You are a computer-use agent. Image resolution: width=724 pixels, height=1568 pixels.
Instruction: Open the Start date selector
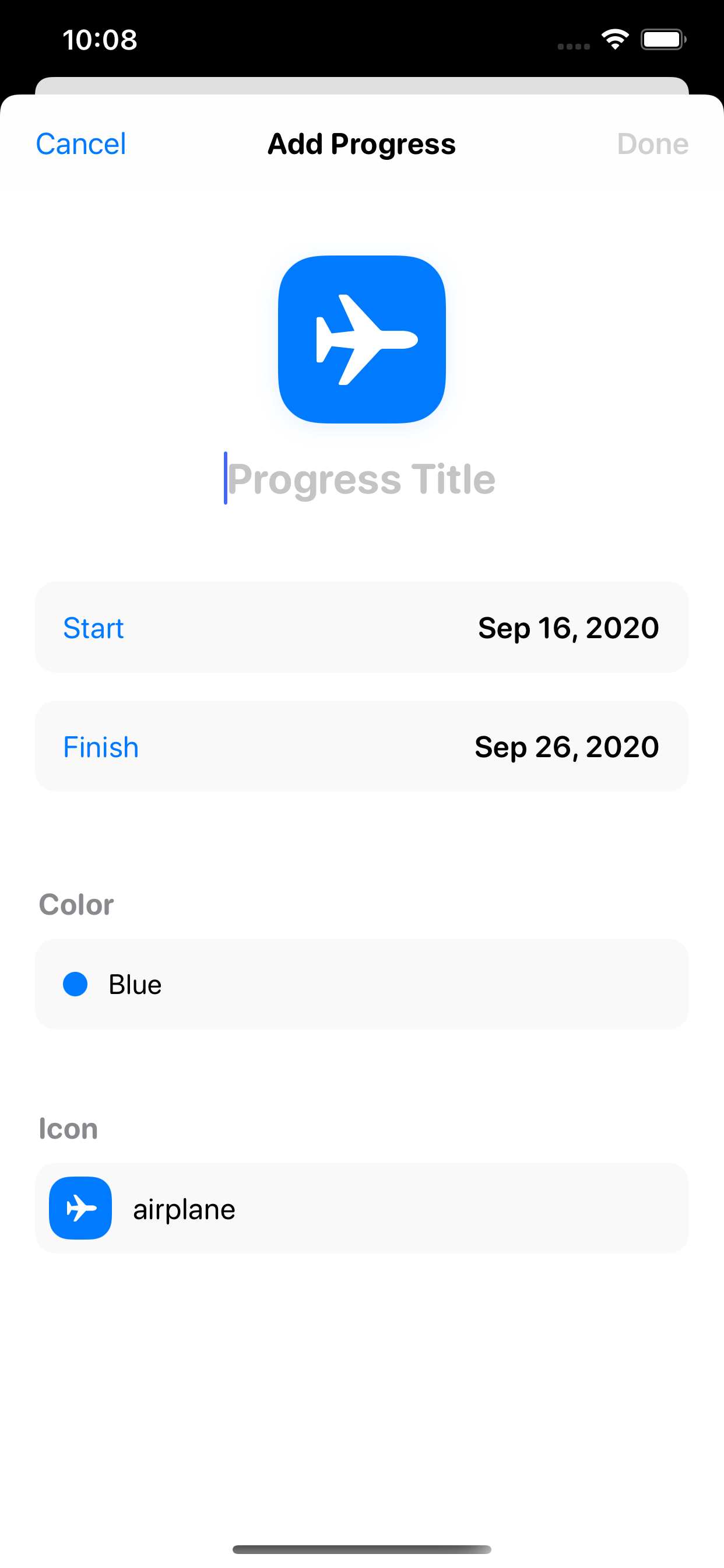click(x=361, y=628)
